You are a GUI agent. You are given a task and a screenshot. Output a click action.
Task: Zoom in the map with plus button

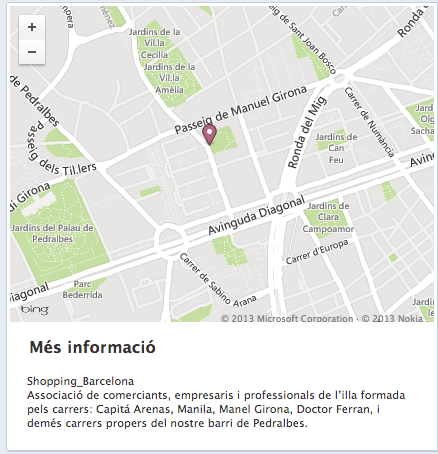coord(32,27)
